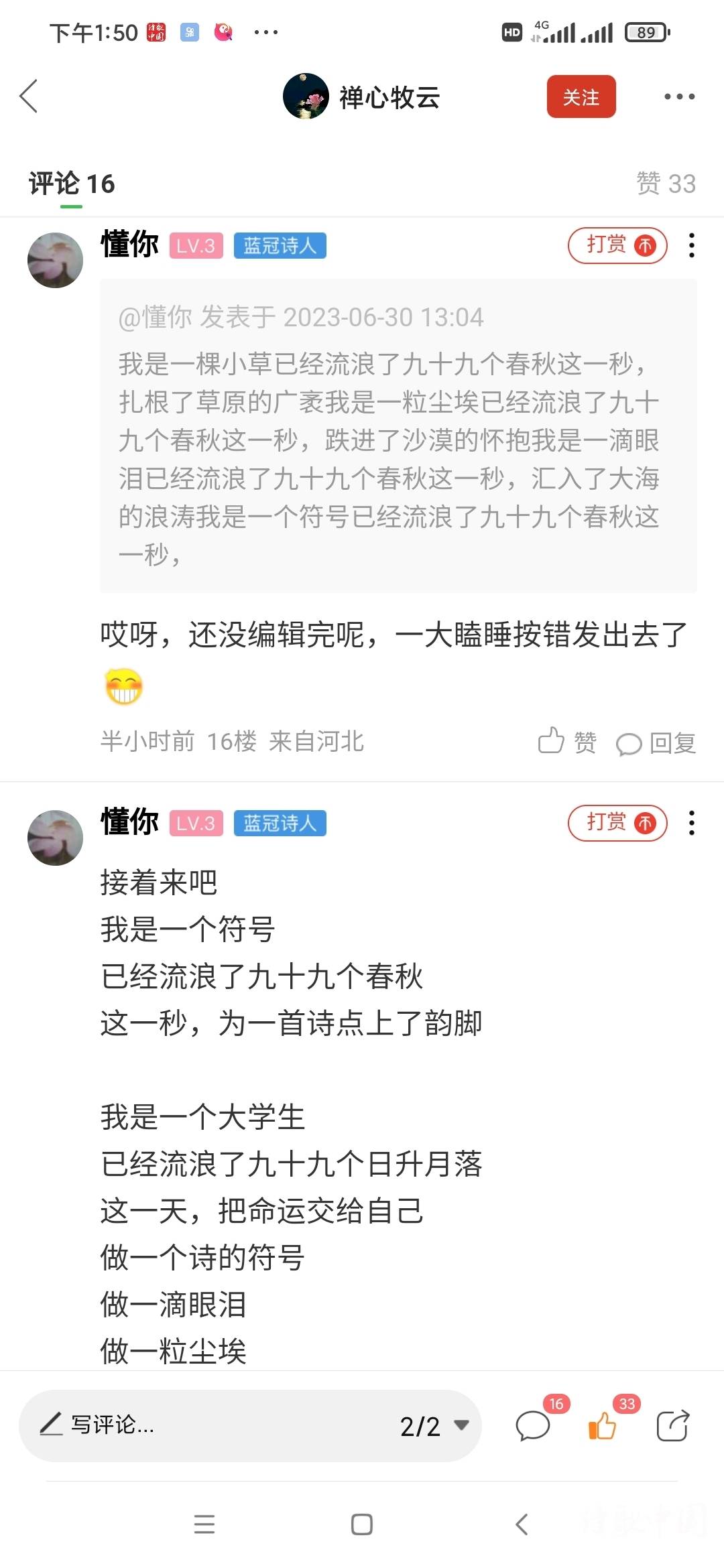This screenshot has width=724, height=1568.
Task: Open 禅心牧云's profile avatar
Action: 306,96
